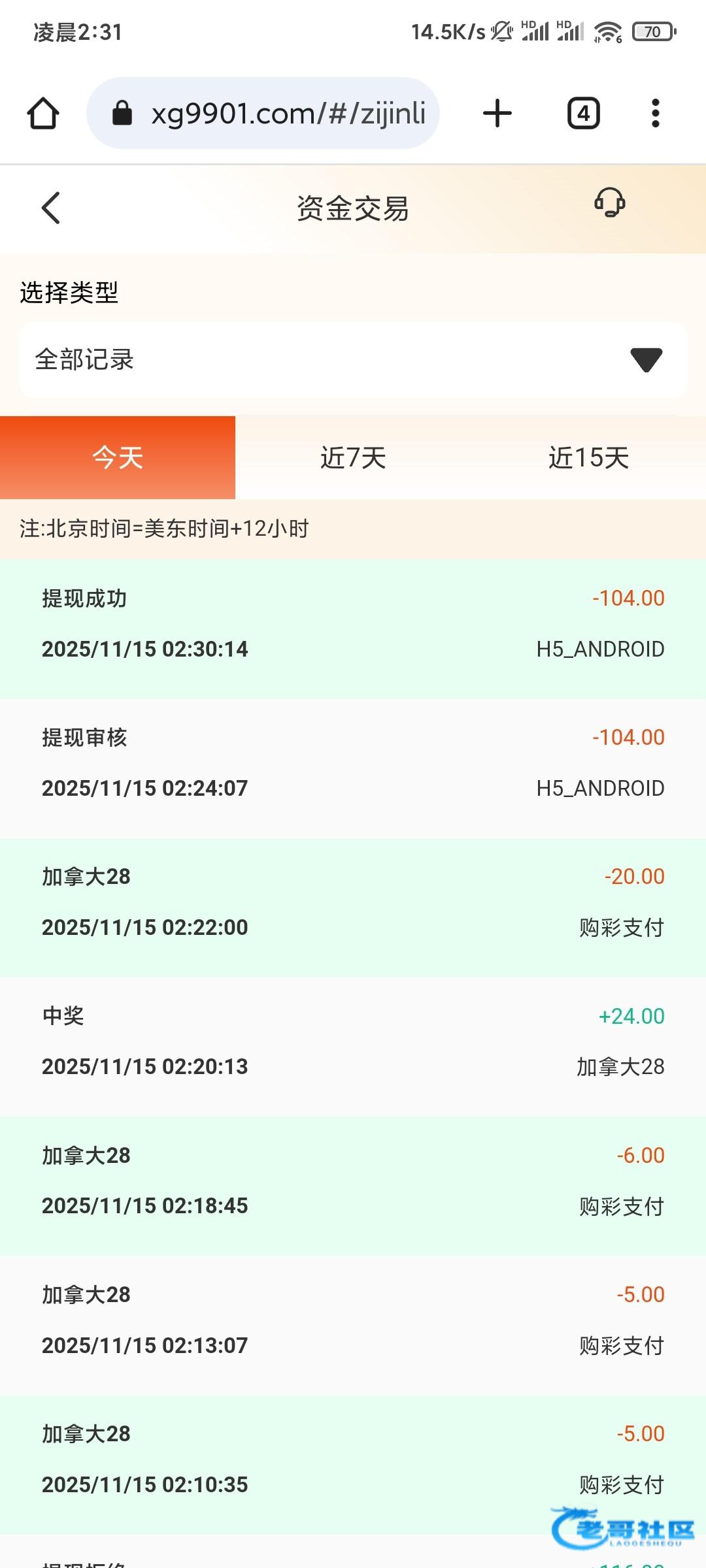Go back from the 资金交易 page

50,208
